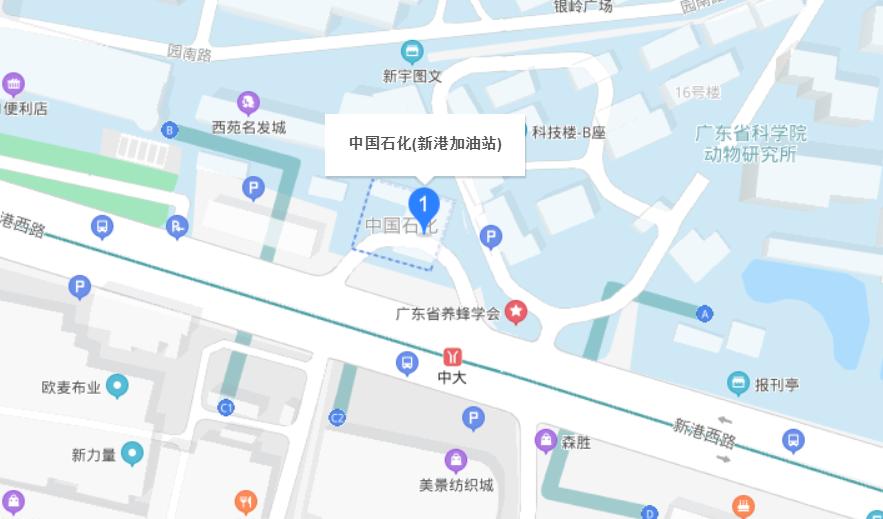Select the 中大 metro station icon

pyautogui.click(x=453, y=357)
